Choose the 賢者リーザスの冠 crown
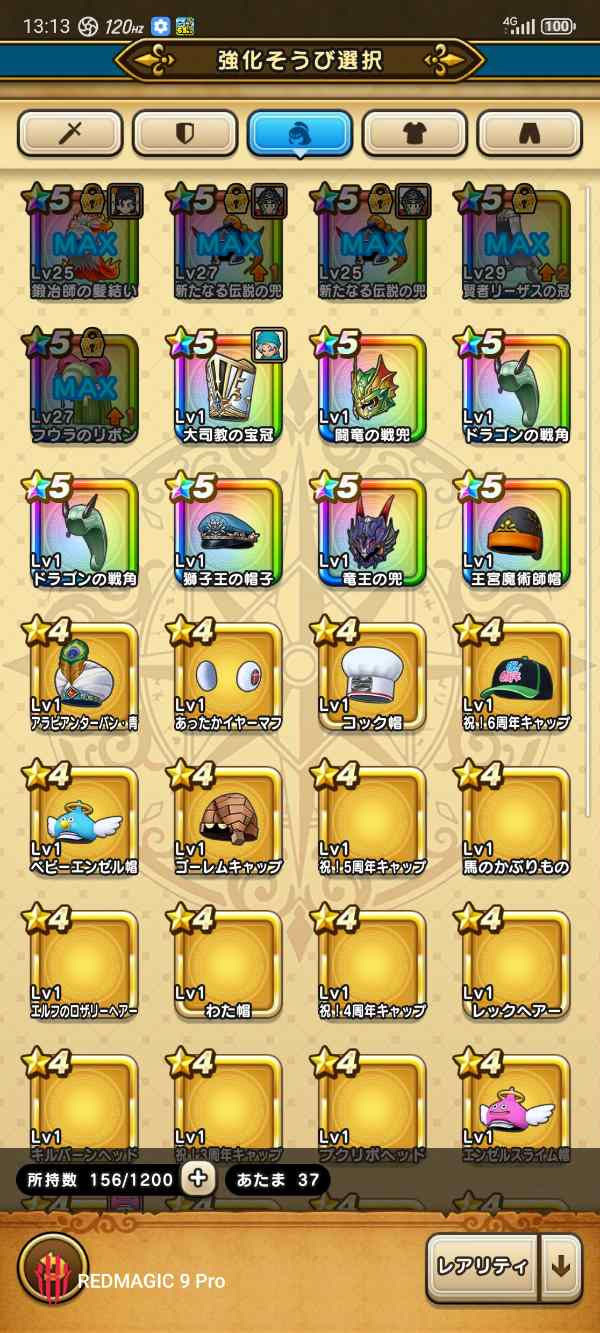Image resolution: width=600 pixels, height=1333 pixels. click(516, 244)
